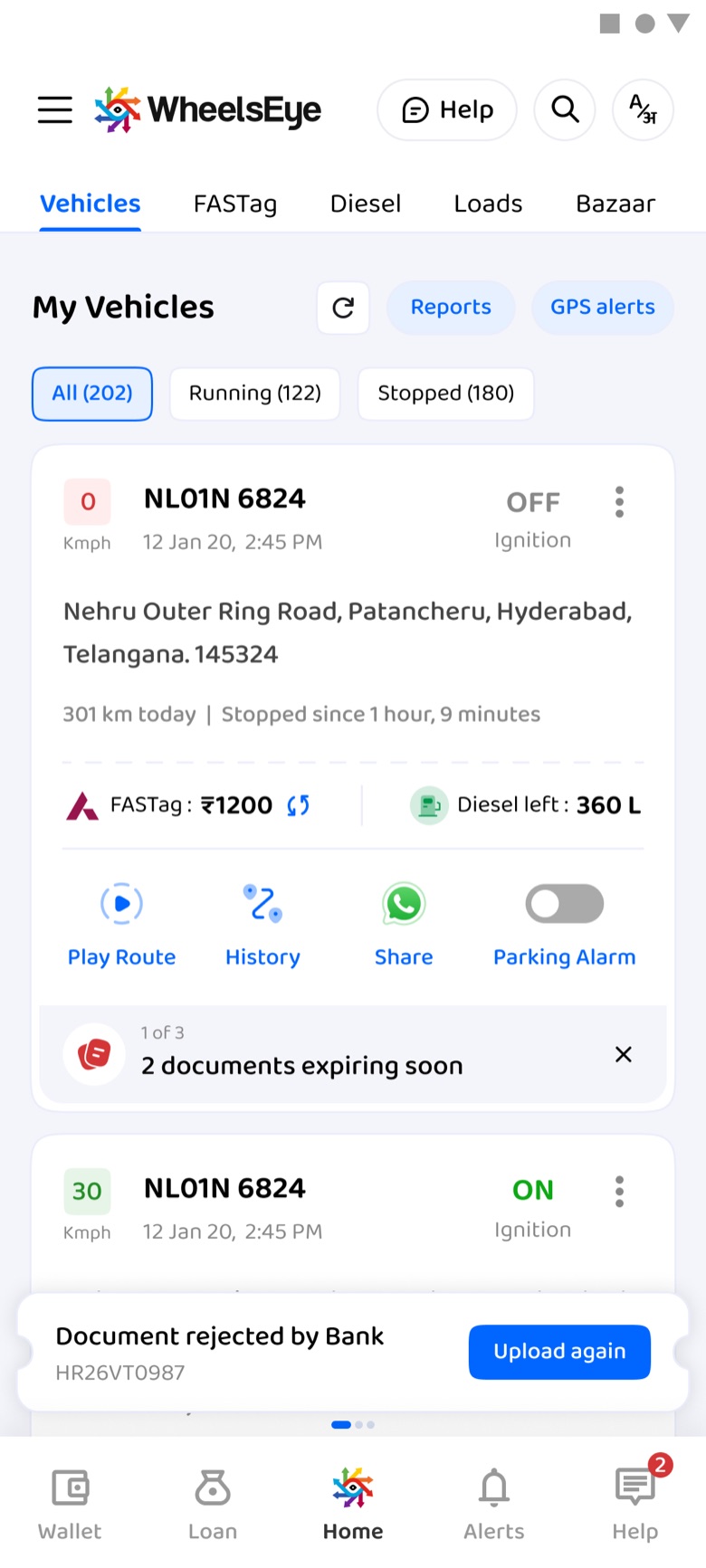Screen dimensions: 706x1568
Task: Tap Upload again for rejected document
Action: [x=559, y=1352]
